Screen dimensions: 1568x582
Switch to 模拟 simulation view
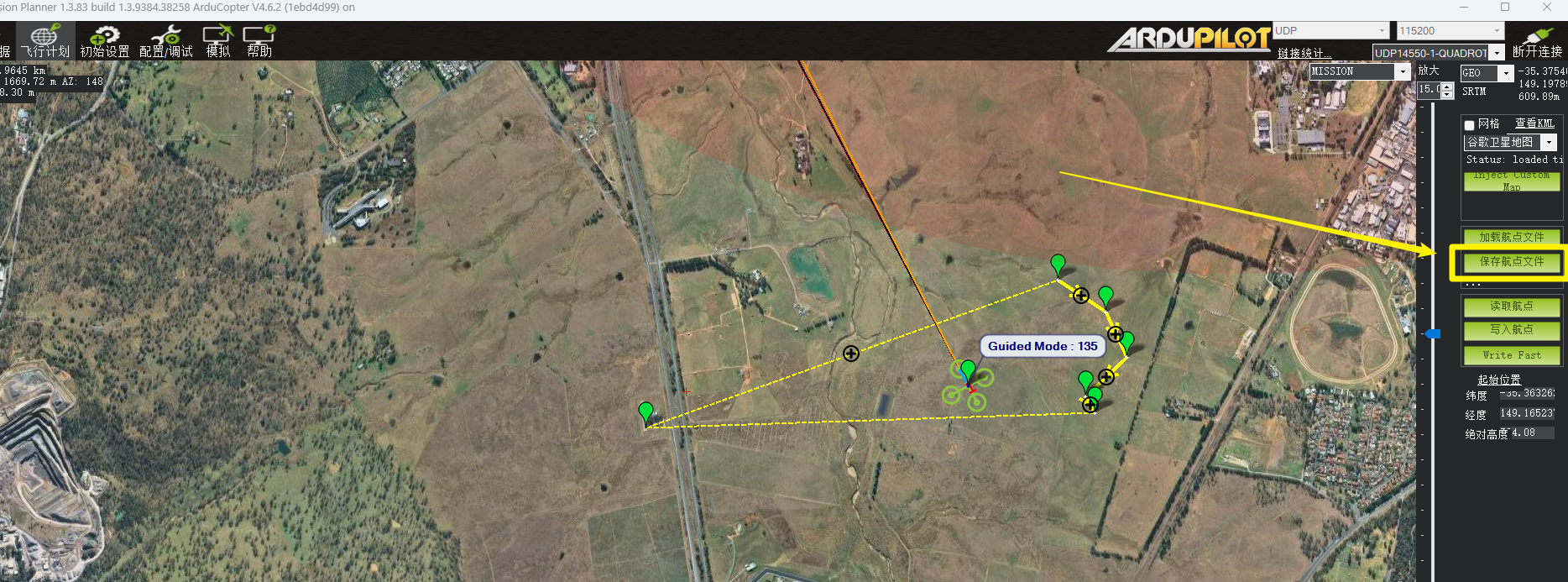click(217, 41)
